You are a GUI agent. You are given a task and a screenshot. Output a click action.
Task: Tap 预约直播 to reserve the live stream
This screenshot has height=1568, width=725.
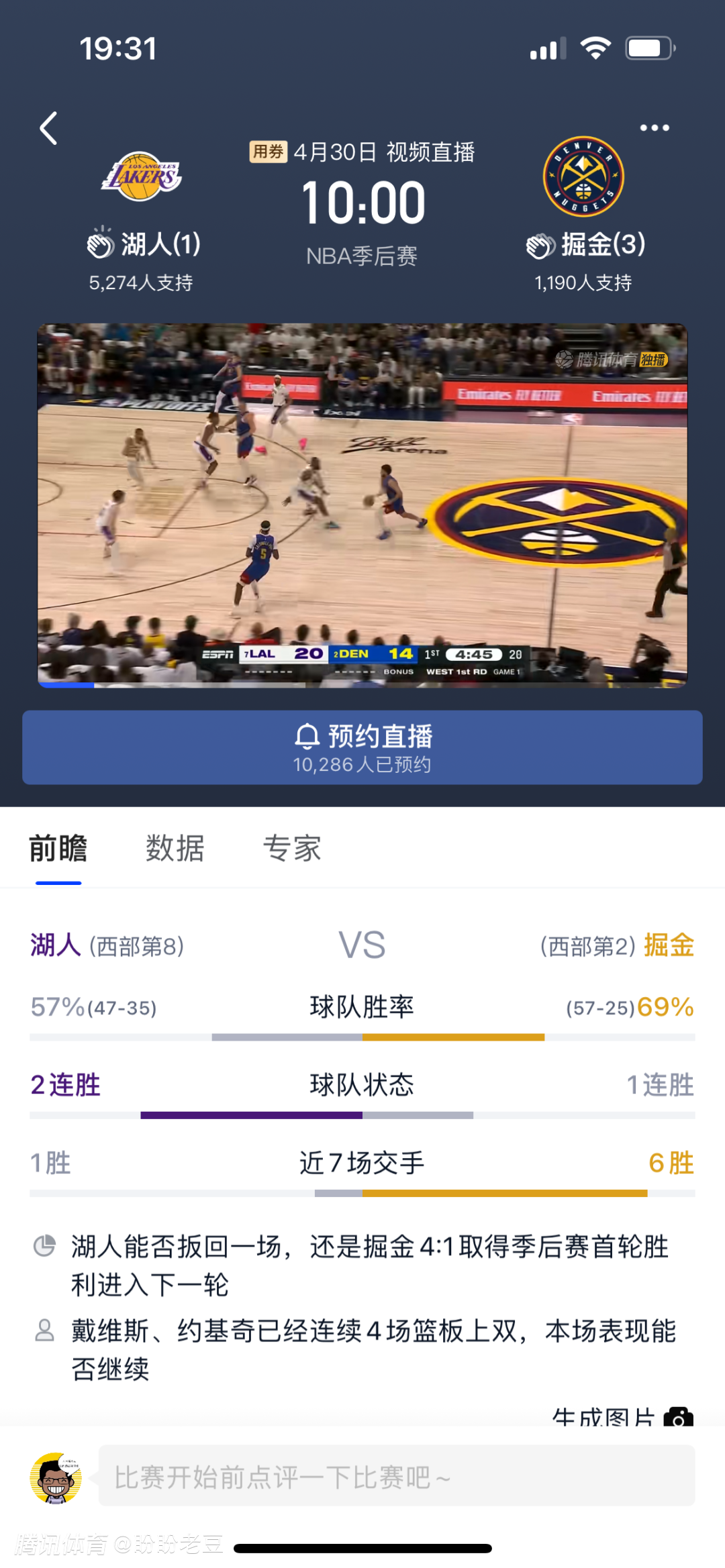point(362,747)
